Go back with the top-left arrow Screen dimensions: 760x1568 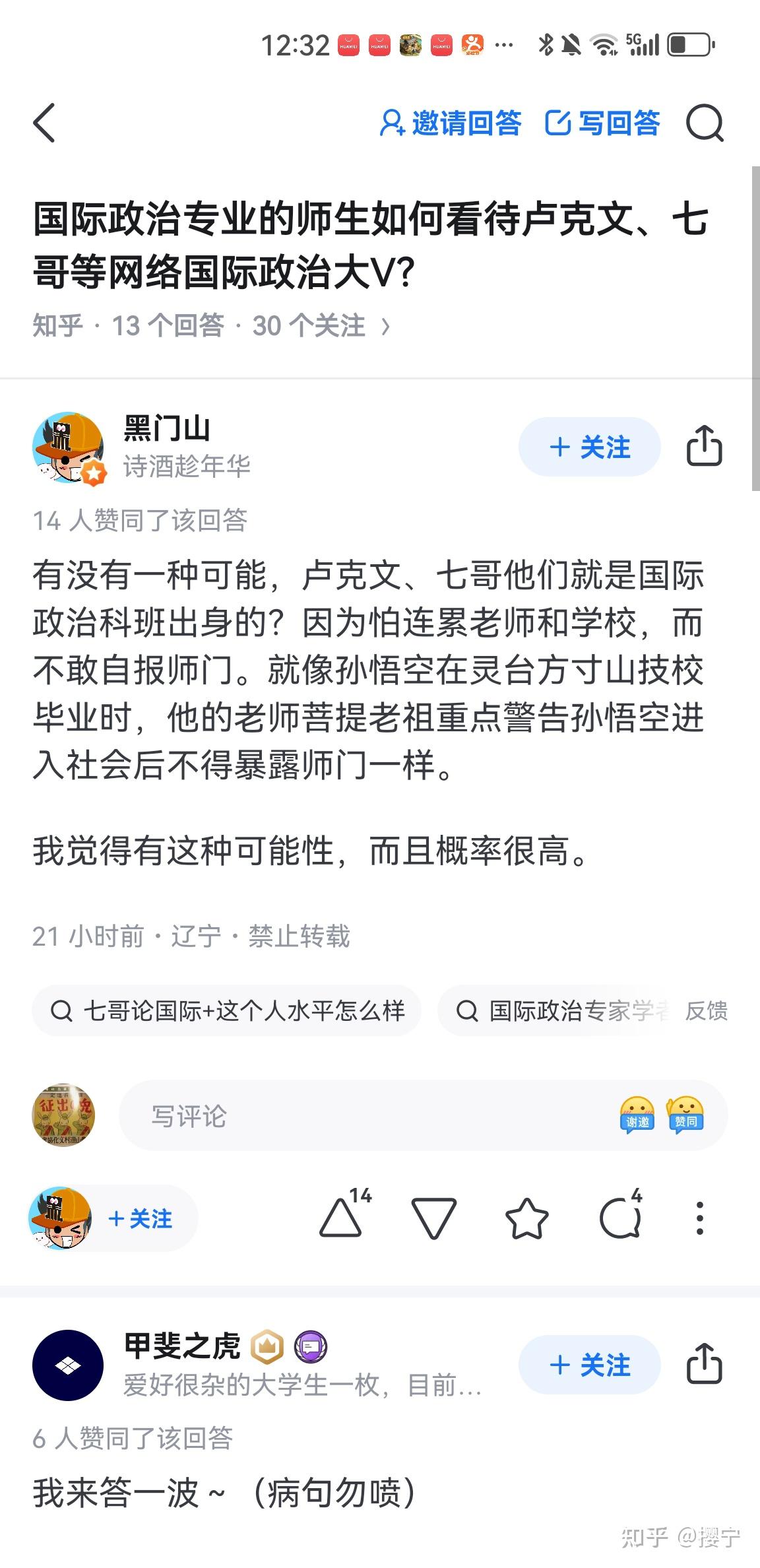pyautogui.click(x=44, y=123)
